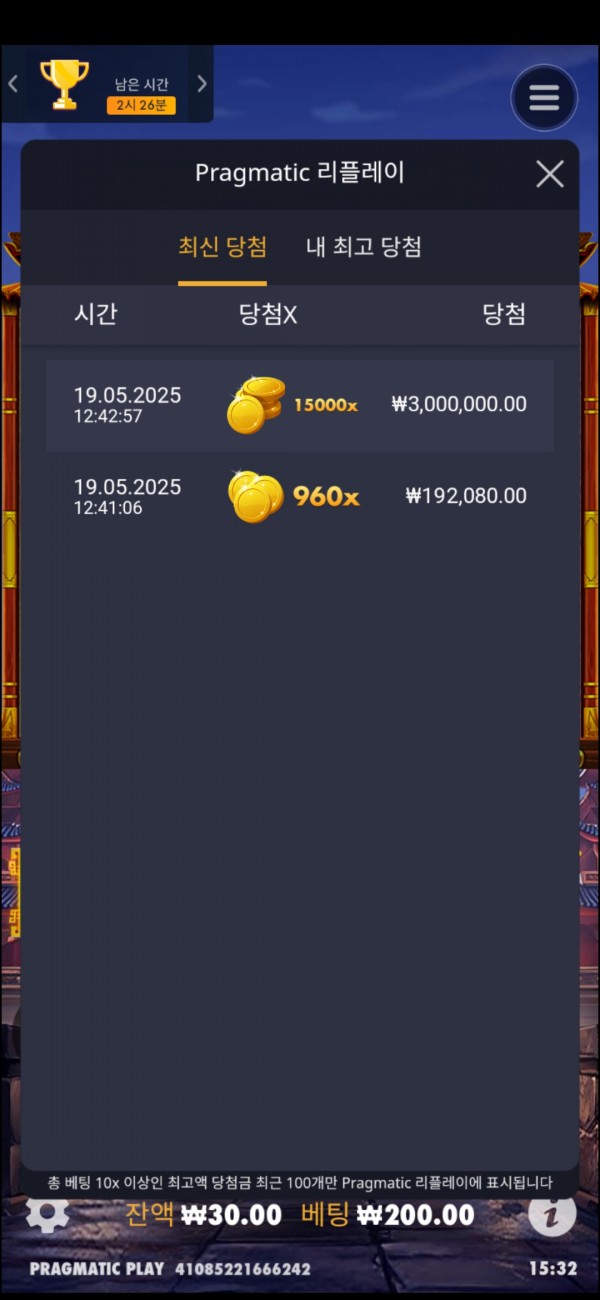Viewport: 600px width, 1300px height.
Task: Go to previous tournament banner arrow
Action: pos(13,84)
